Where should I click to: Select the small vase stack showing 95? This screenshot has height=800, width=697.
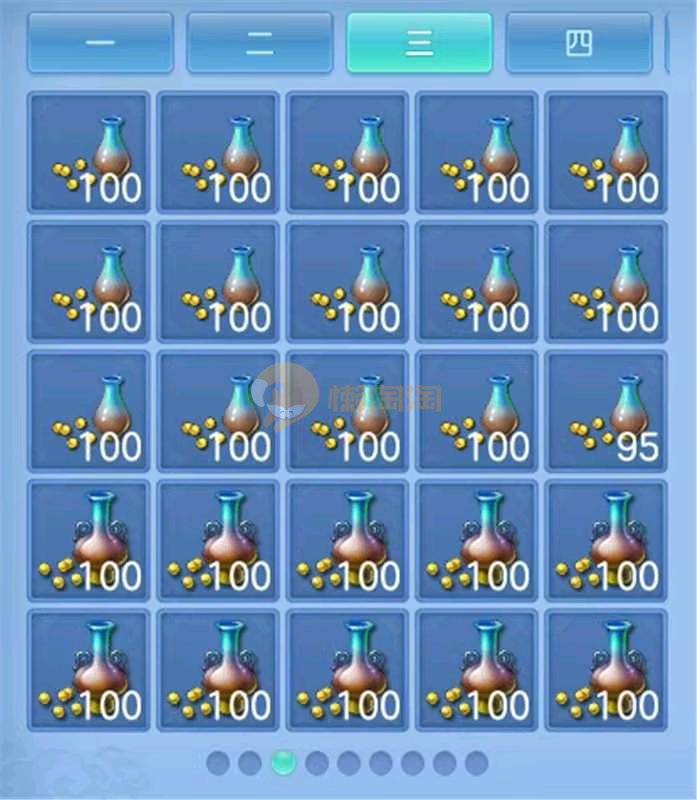click(x=606, y=411)
